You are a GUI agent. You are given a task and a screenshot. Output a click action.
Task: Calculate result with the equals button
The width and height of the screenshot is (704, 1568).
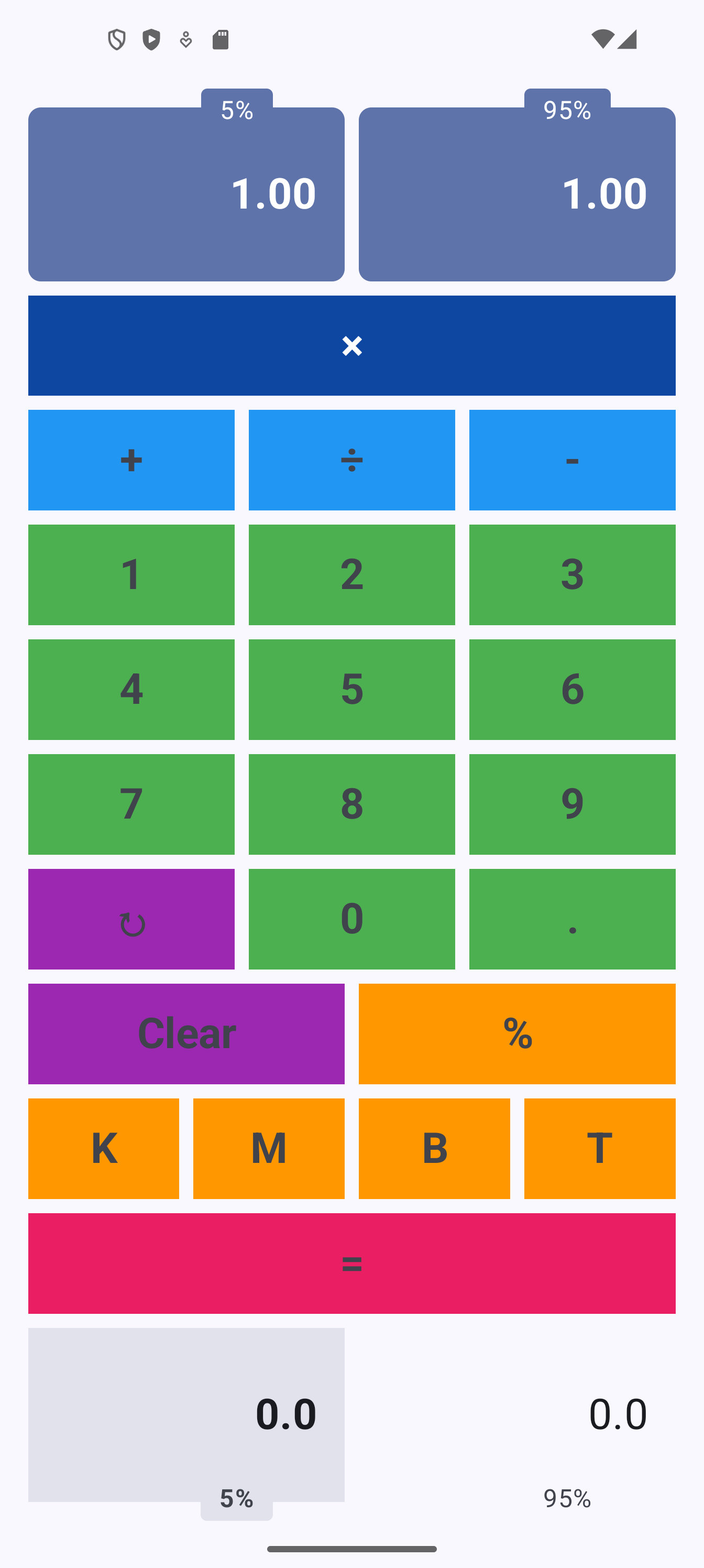point(351,1263)
